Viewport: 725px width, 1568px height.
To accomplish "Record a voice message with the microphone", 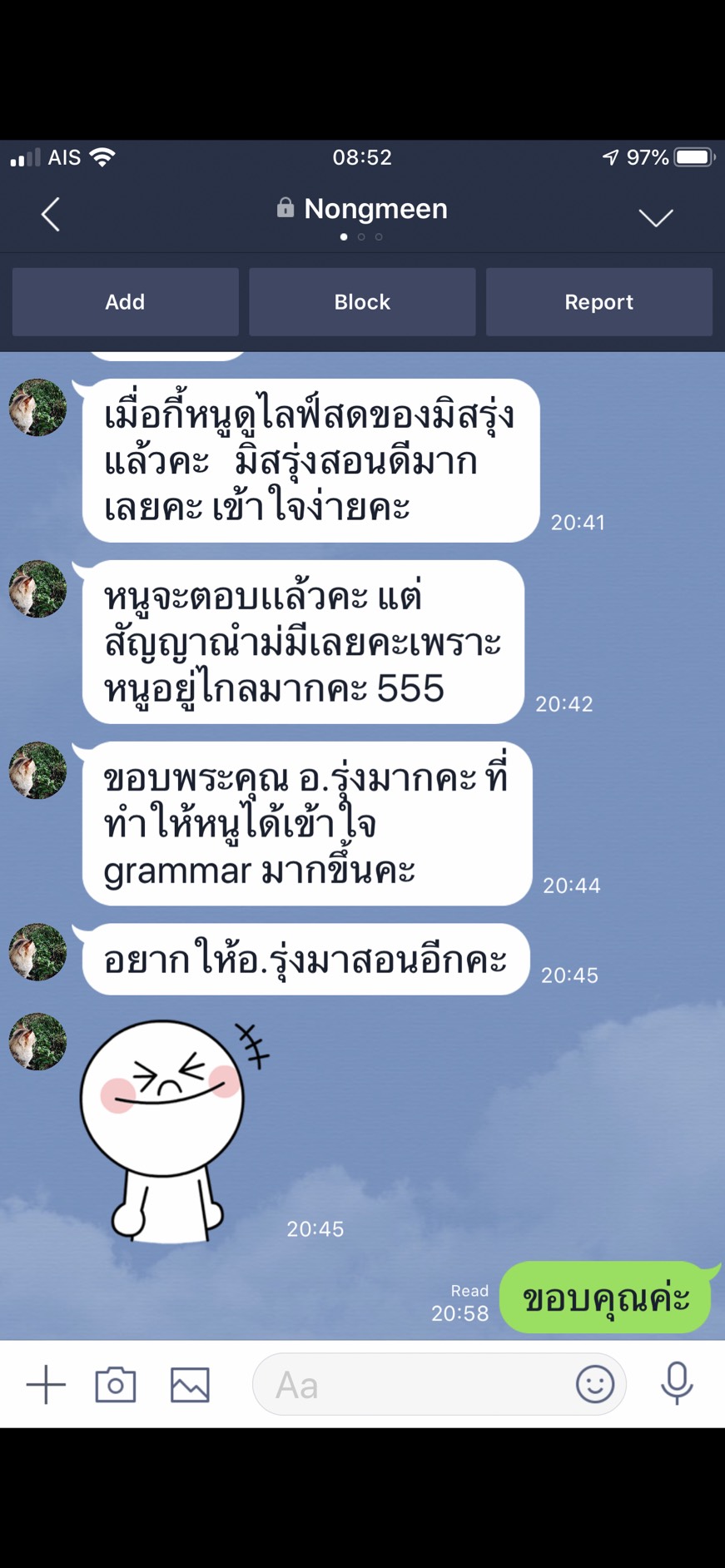I will point(677,1383).
